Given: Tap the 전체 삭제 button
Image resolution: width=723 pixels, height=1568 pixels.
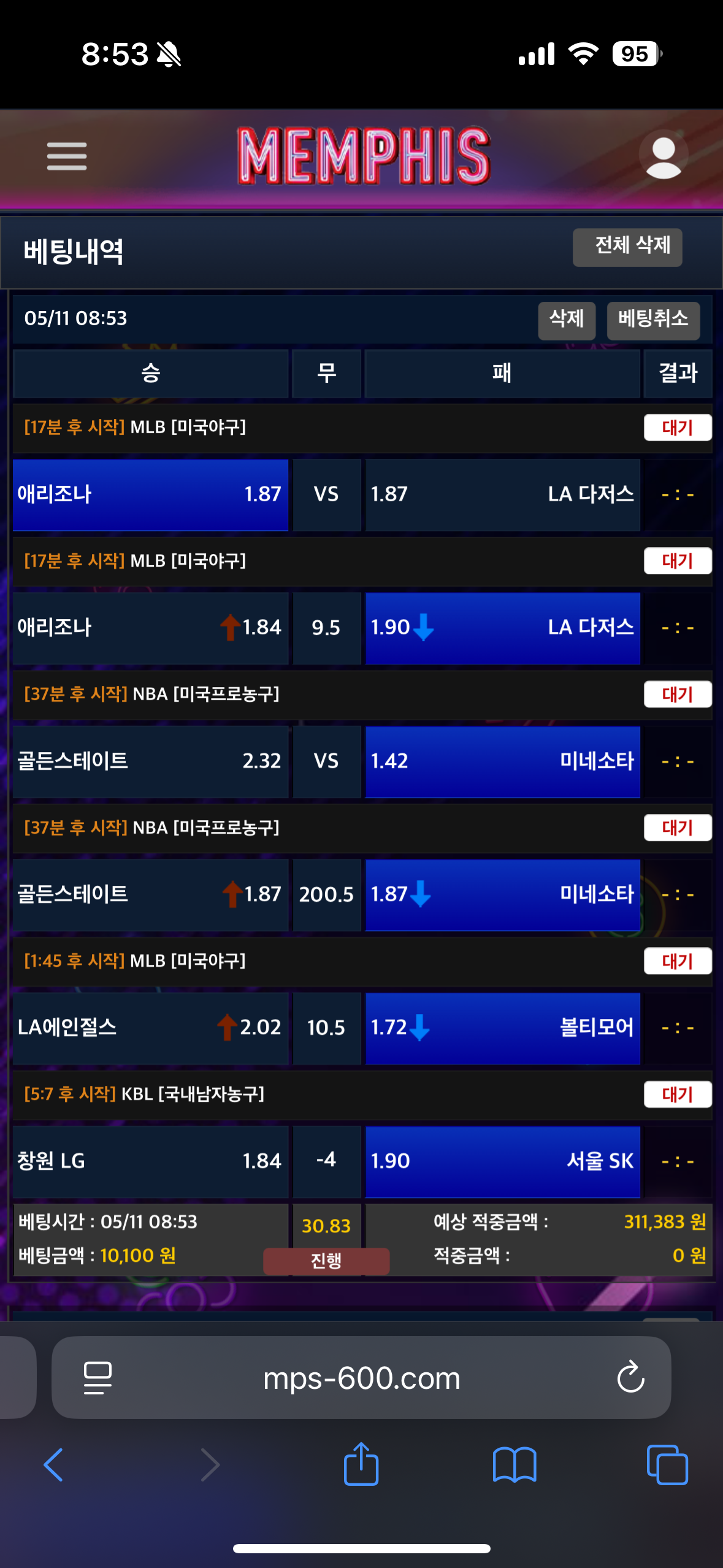Looking at the screenshot, I should tap(627, 247).
